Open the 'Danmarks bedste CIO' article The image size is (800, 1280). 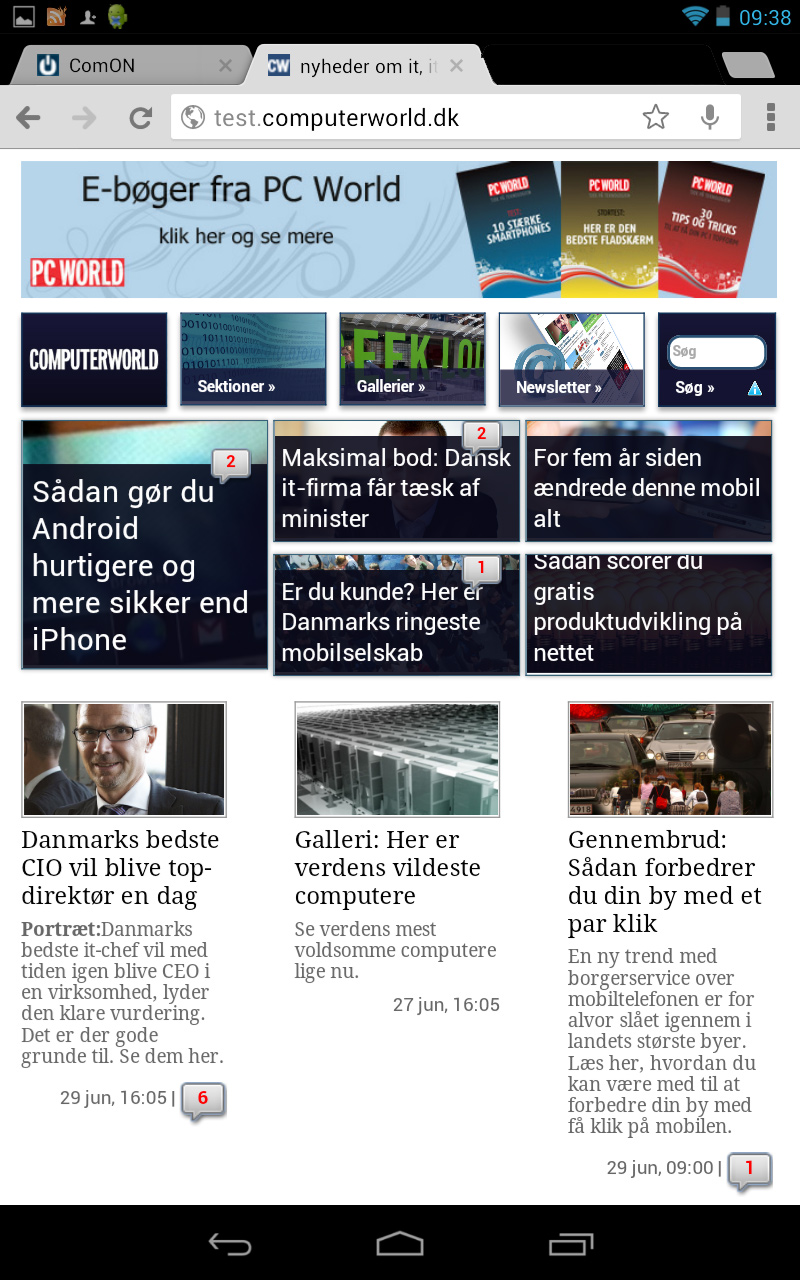(124, 867)
